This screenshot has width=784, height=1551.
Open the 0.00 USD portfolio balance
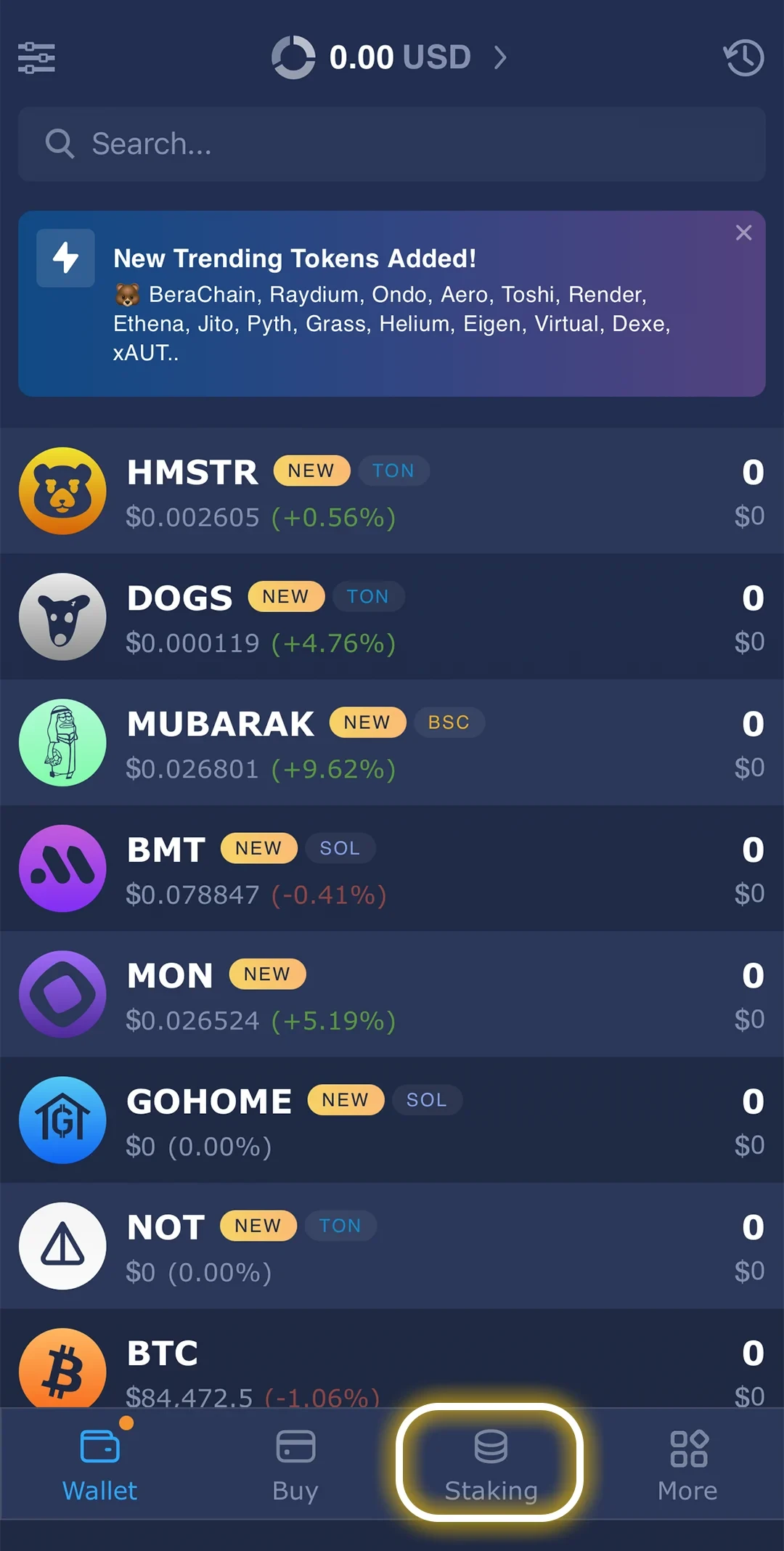391,57
